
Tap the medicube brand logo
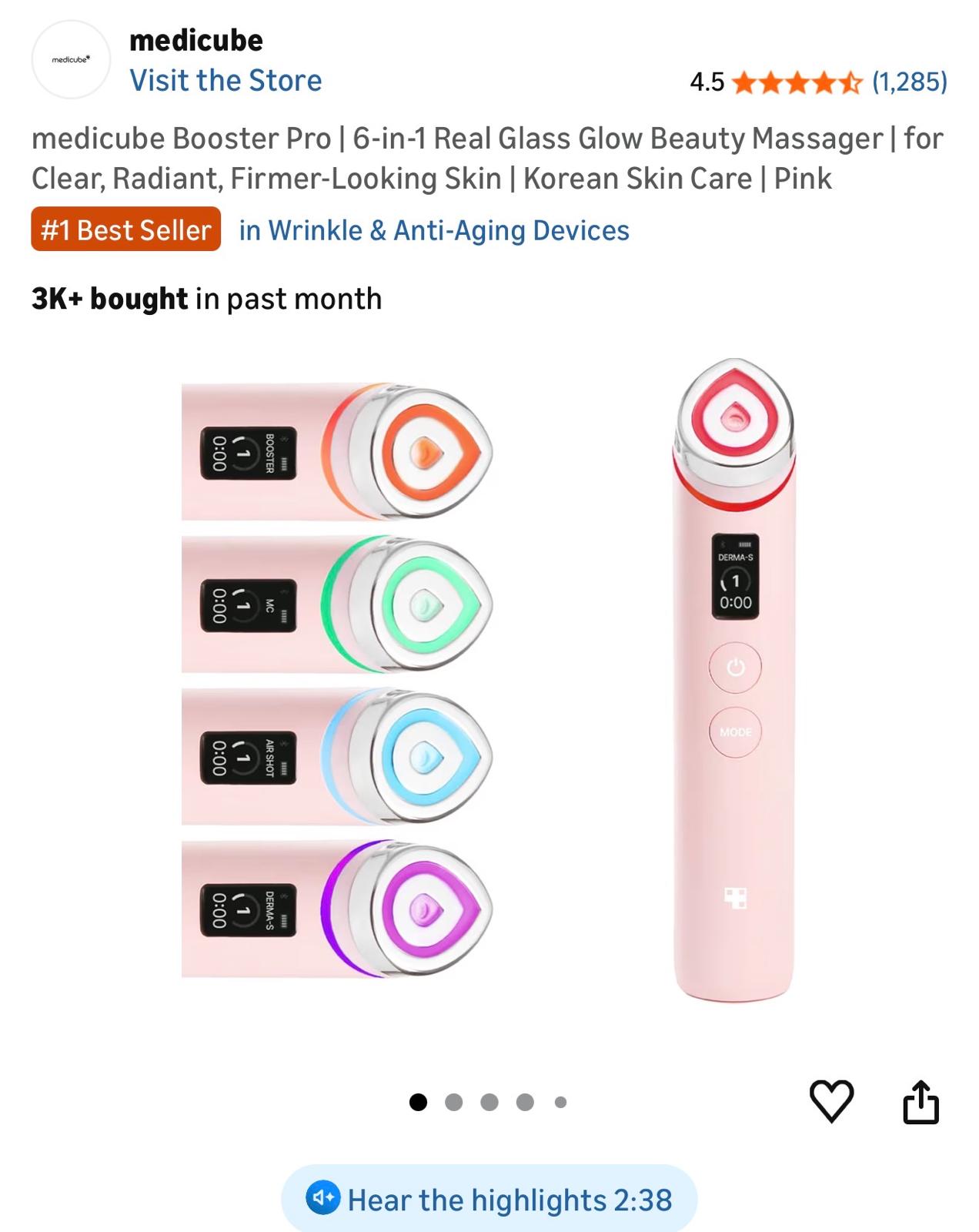click(71, 60)
